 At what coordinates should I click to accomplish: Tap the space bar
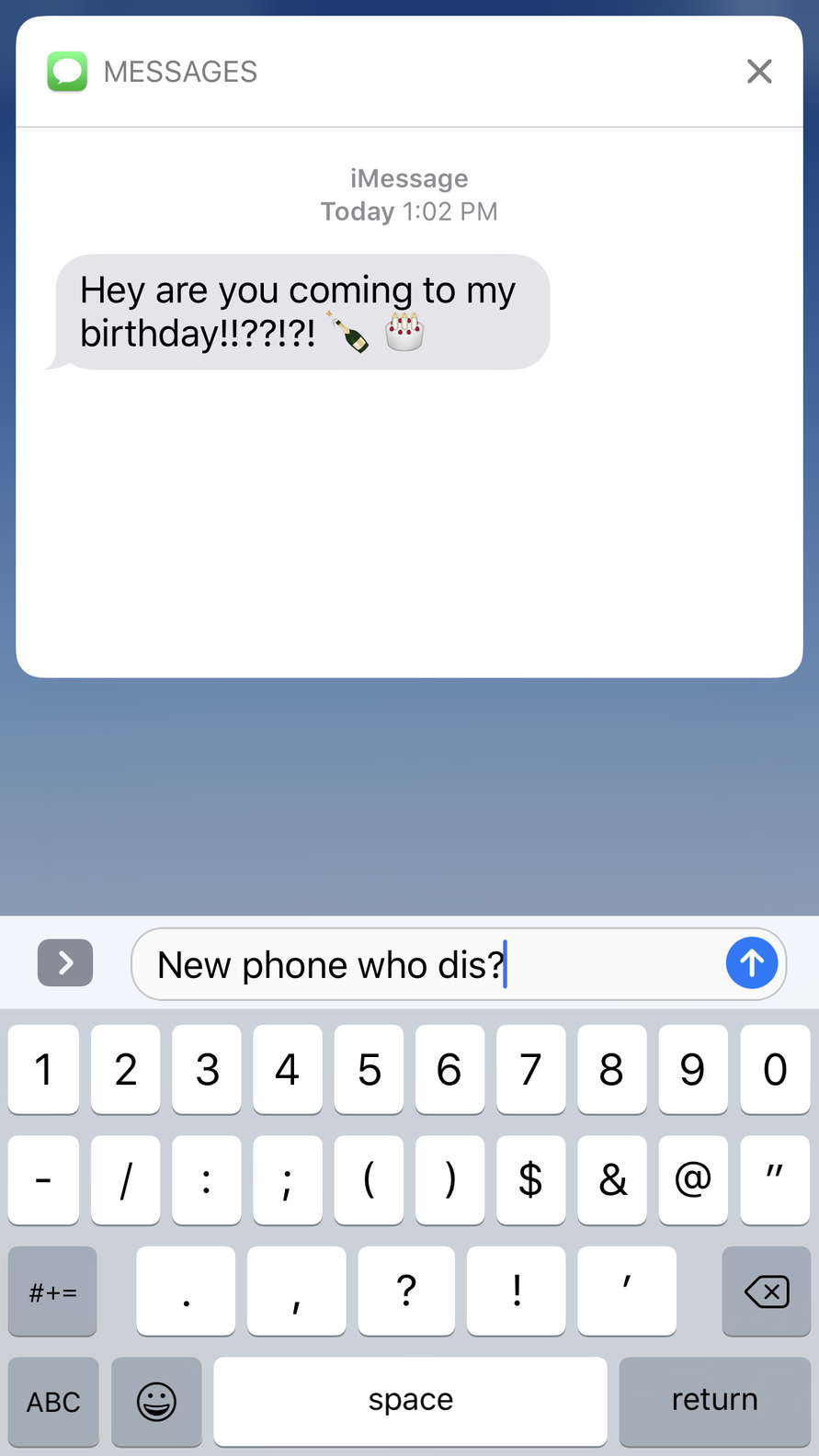click(410, 1401)
